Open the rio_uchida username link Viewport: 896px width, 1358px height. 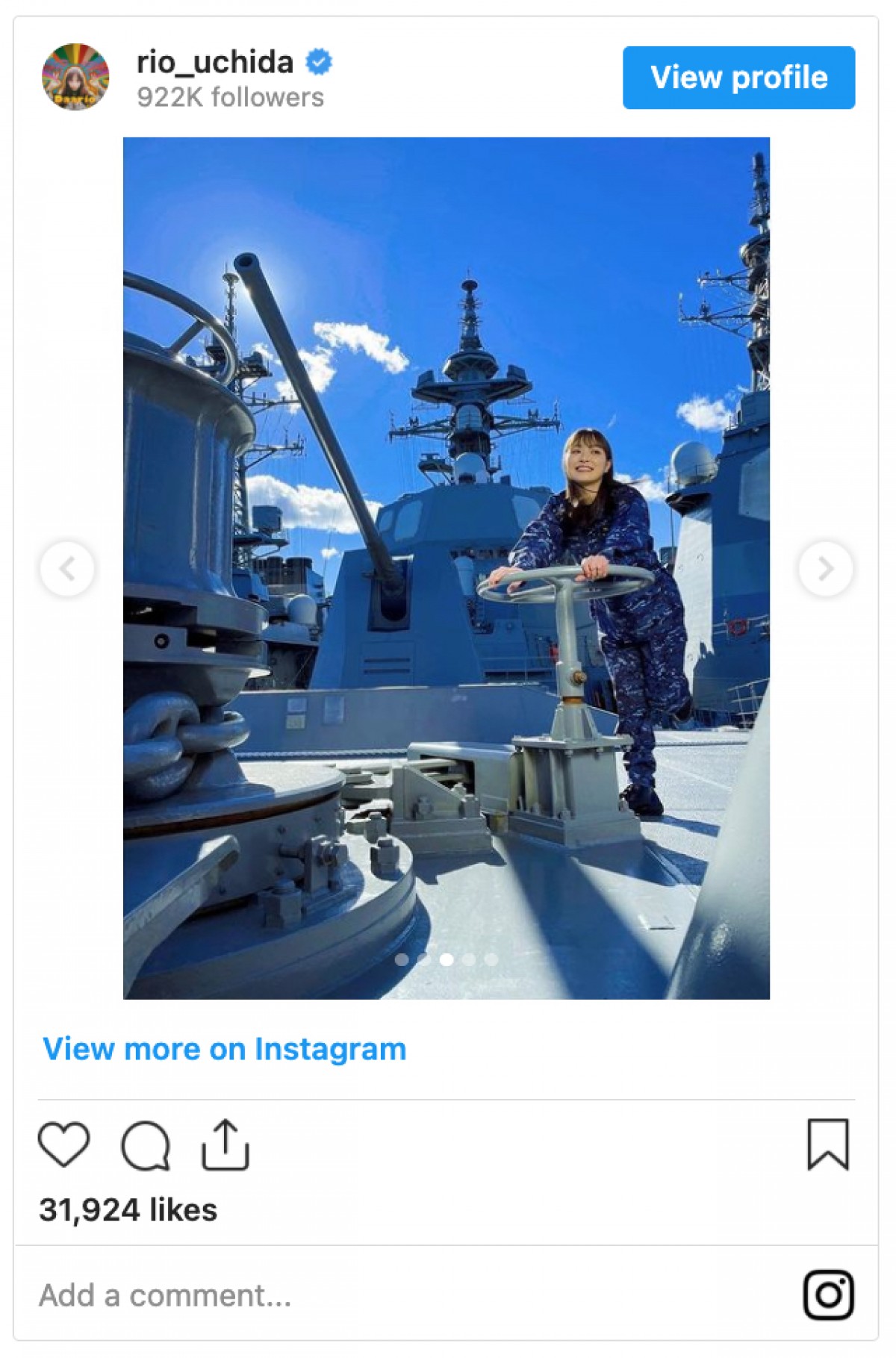[x=215, y=62]
